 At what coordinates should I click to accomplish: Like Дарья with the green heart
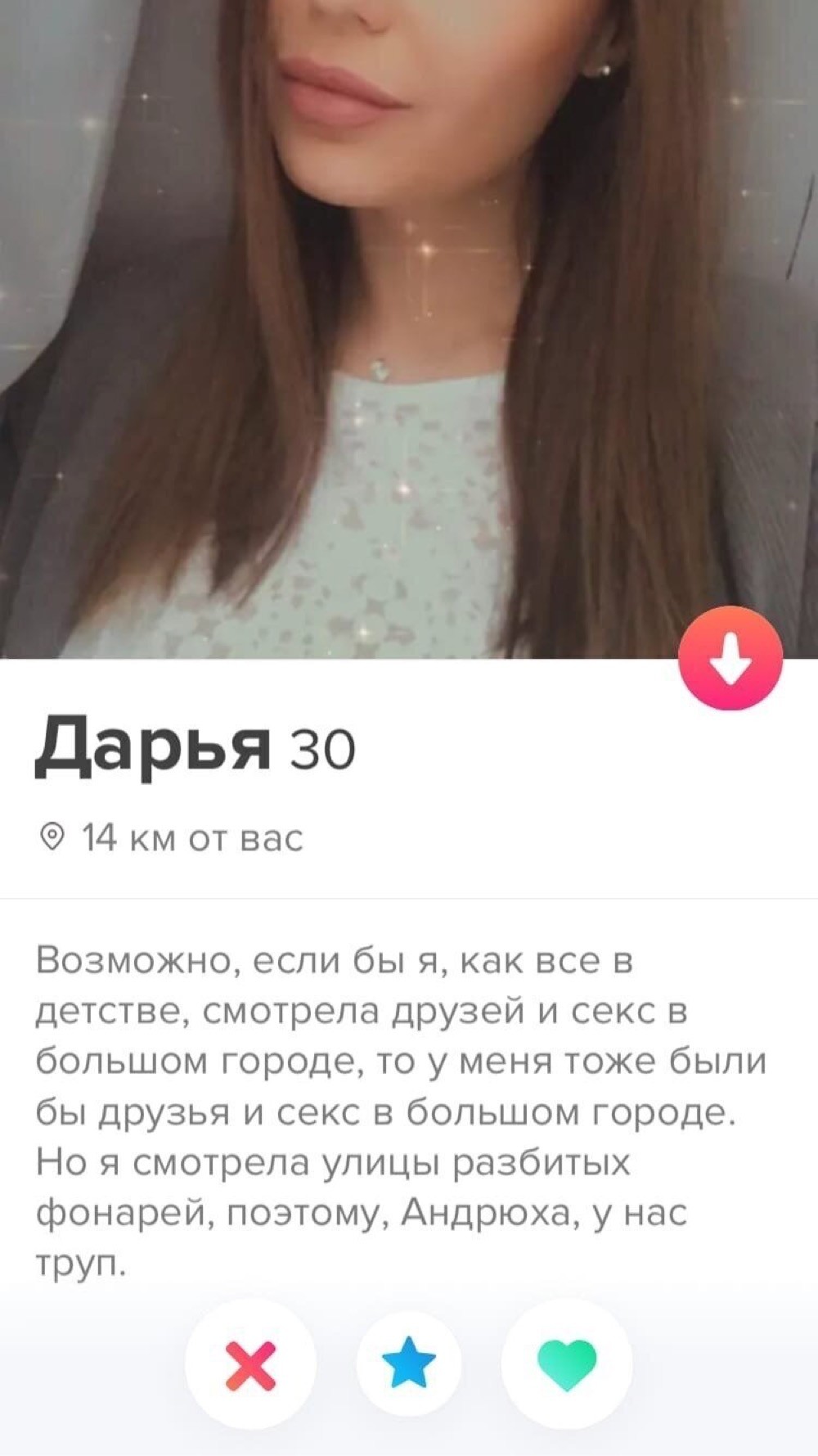point(567,1364)
